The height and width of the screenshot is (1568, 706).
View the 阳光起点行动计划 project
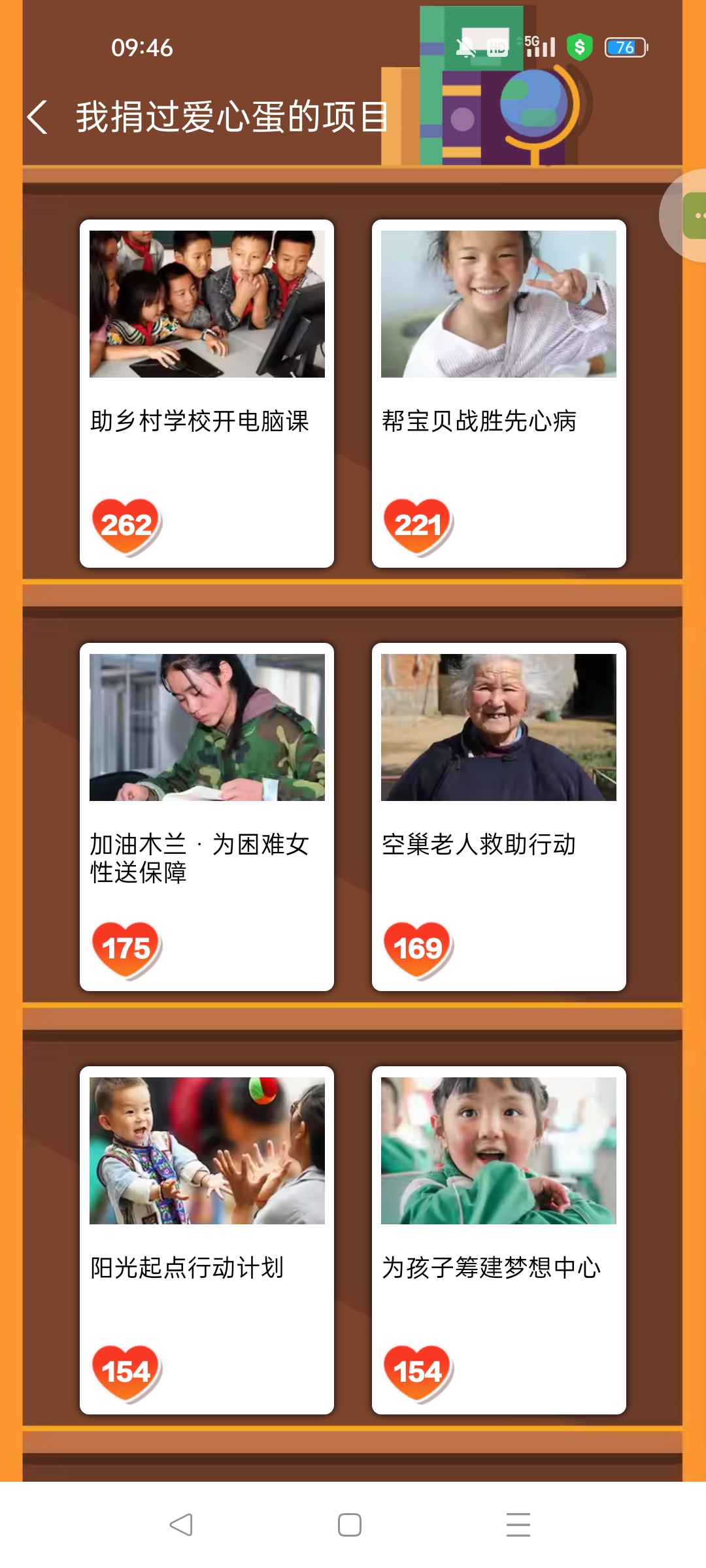pos(207,1240)
